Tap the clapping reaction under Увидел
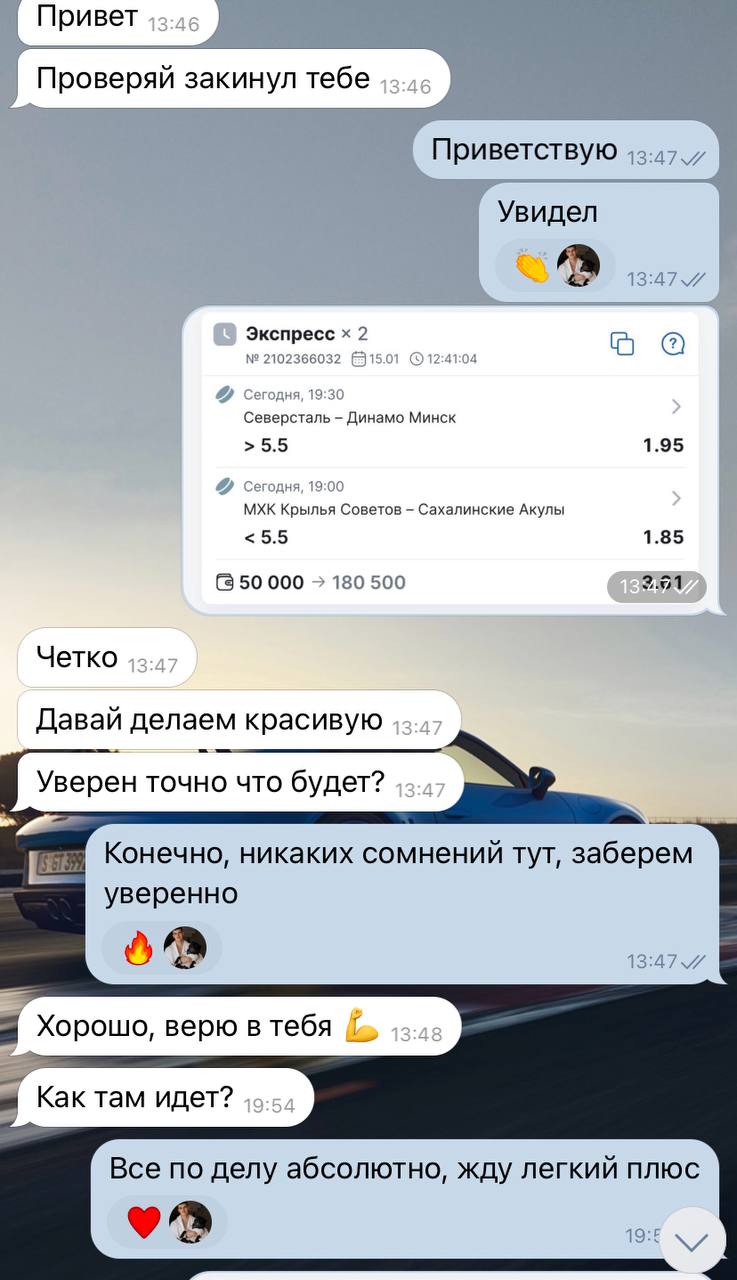This screenshot has width=737, height=1280. pyautogui.click(x=533, y=266)
